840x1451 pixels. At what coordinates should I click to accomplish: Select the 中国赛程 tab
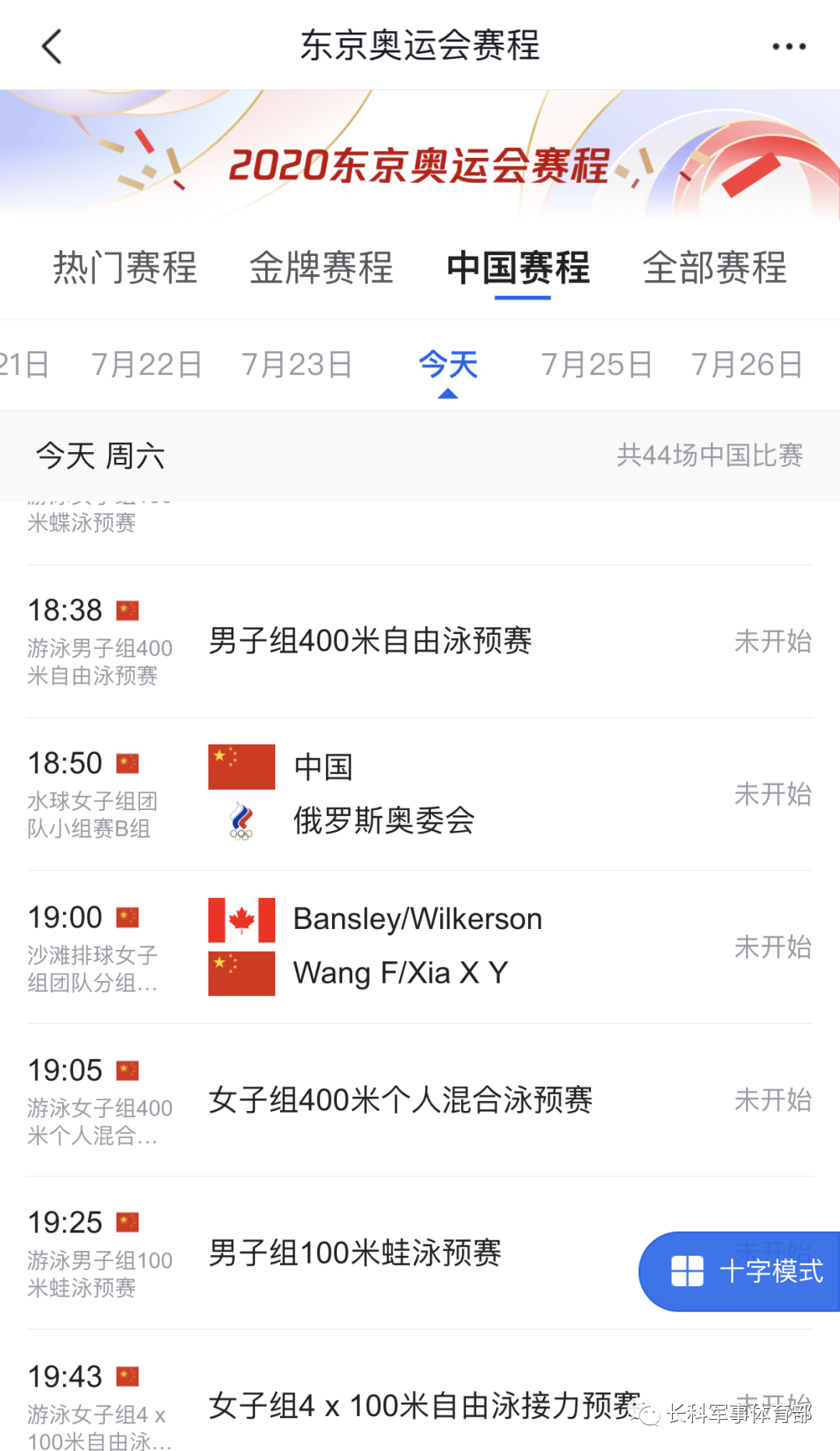[519, 268]
